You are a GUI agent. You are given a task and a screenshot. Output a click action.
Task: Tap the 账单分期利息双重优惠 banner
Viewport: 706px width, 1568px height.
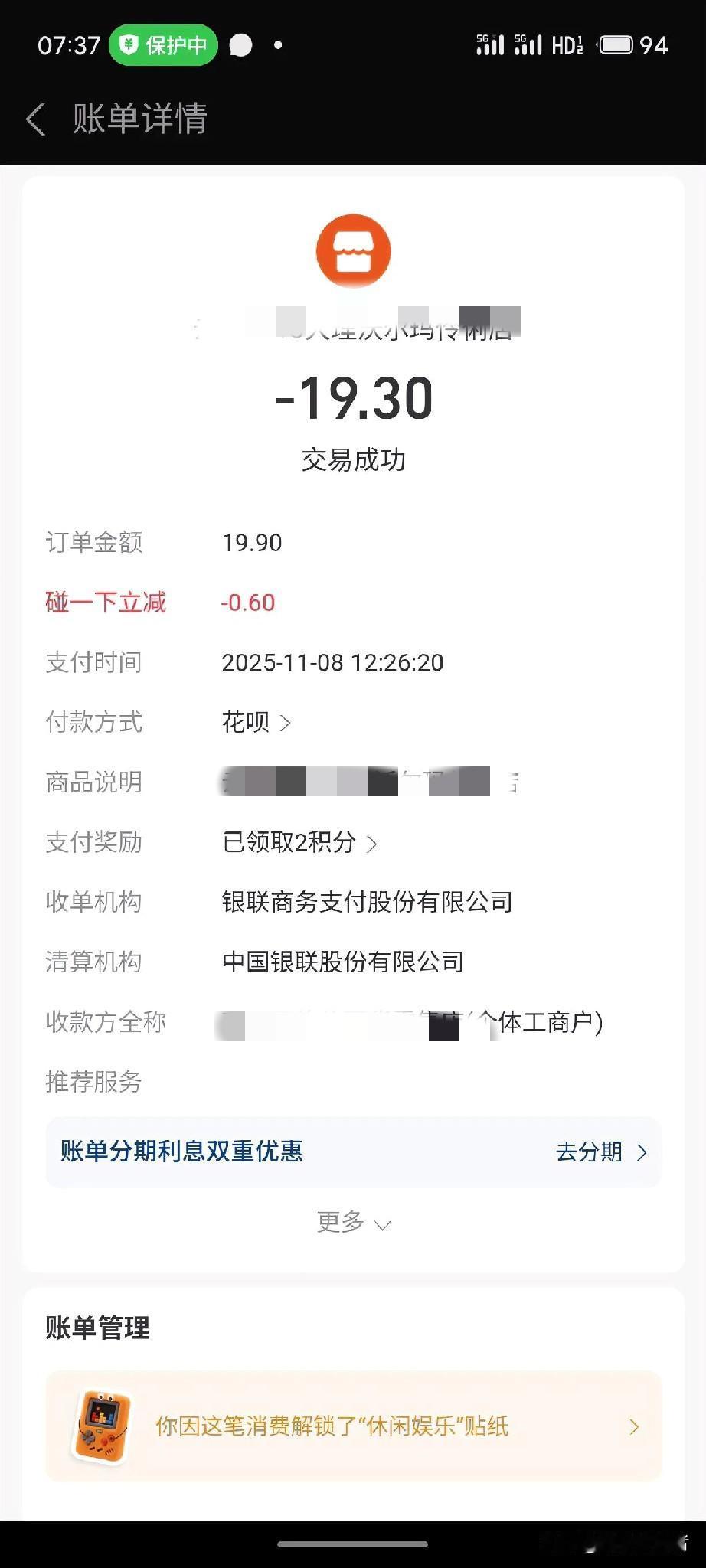coord(180,1151)
